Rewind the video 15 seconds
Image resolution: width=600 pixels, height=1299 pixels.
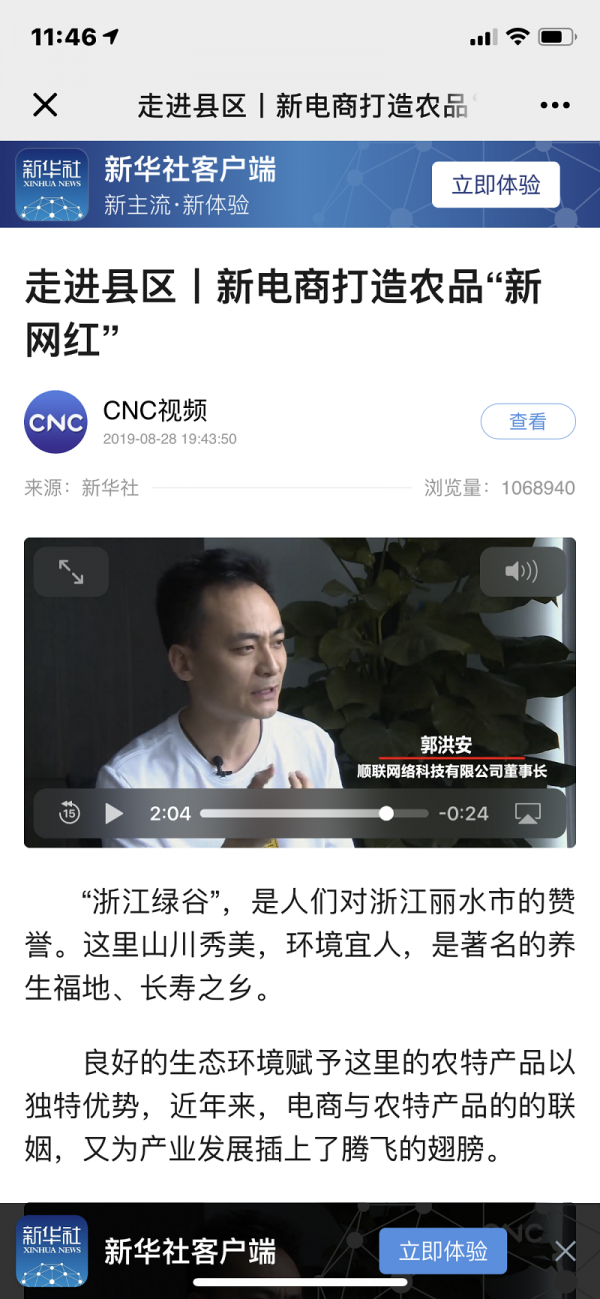69,813
